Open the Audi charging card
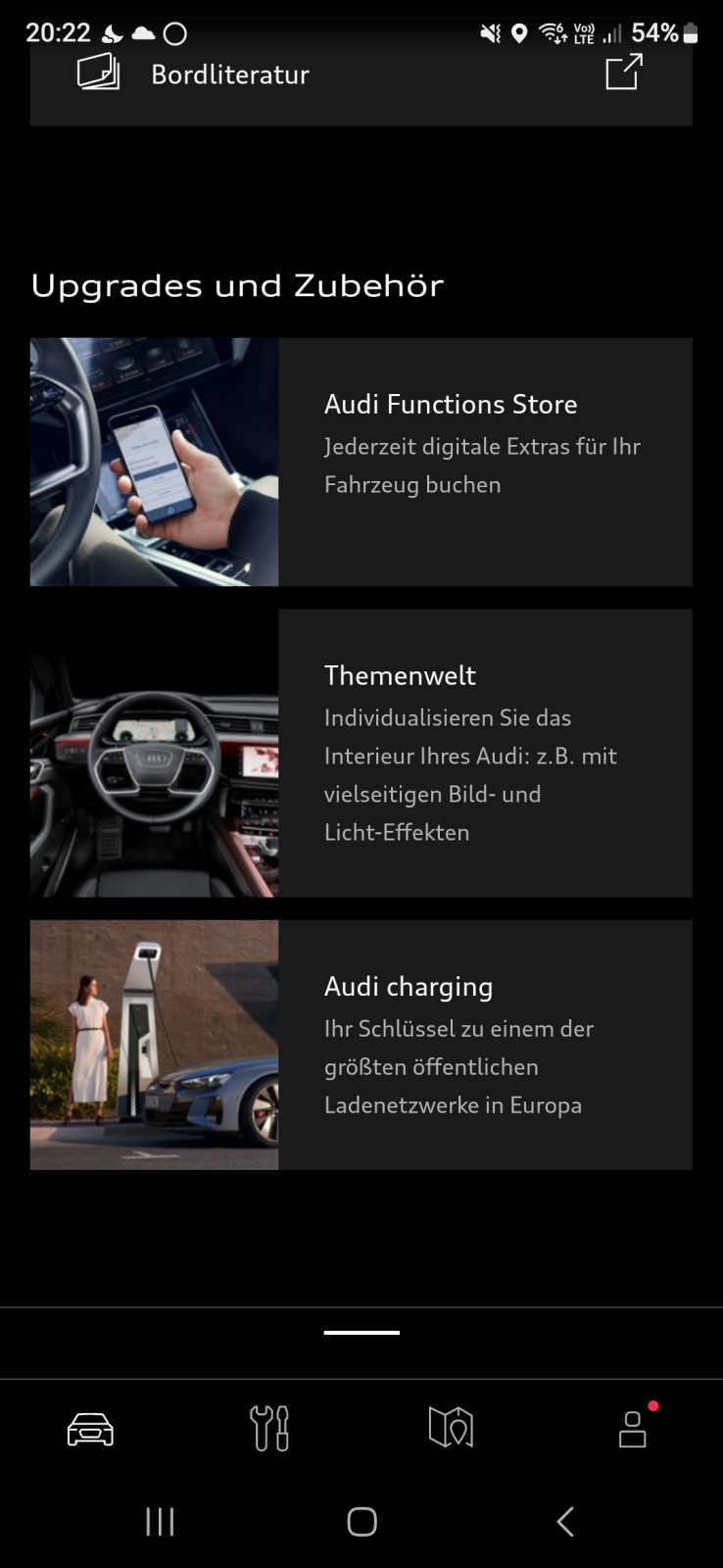723x1568 pixels. [361, 1044]
